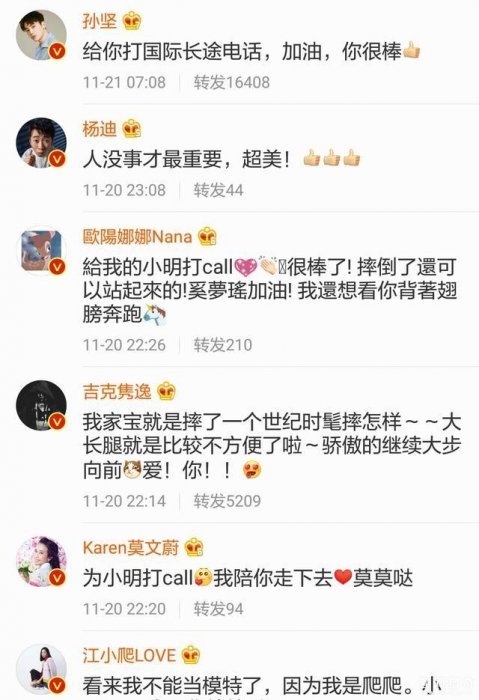Open username link 杨迪
The width and height of the screenshot is (479, 700).
click(x=100, y=129)
